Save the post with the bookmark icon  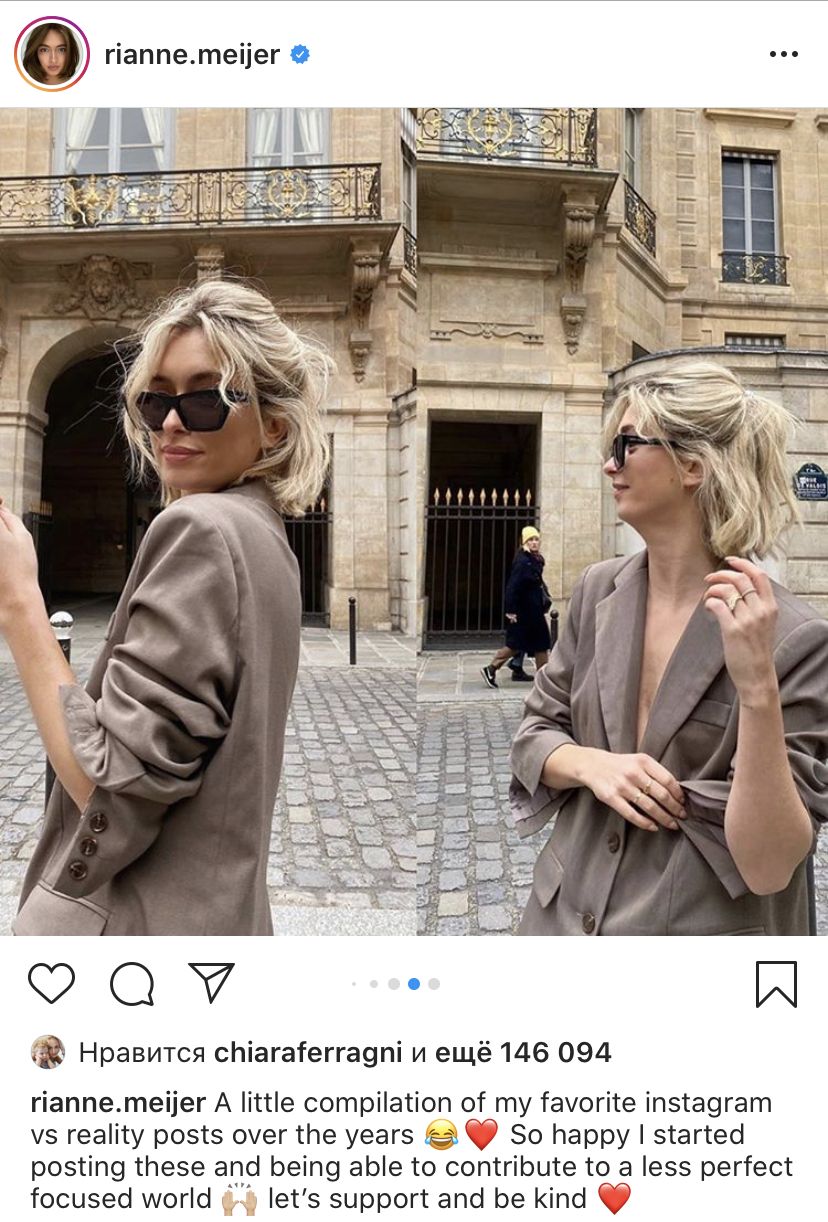point(776,984)
